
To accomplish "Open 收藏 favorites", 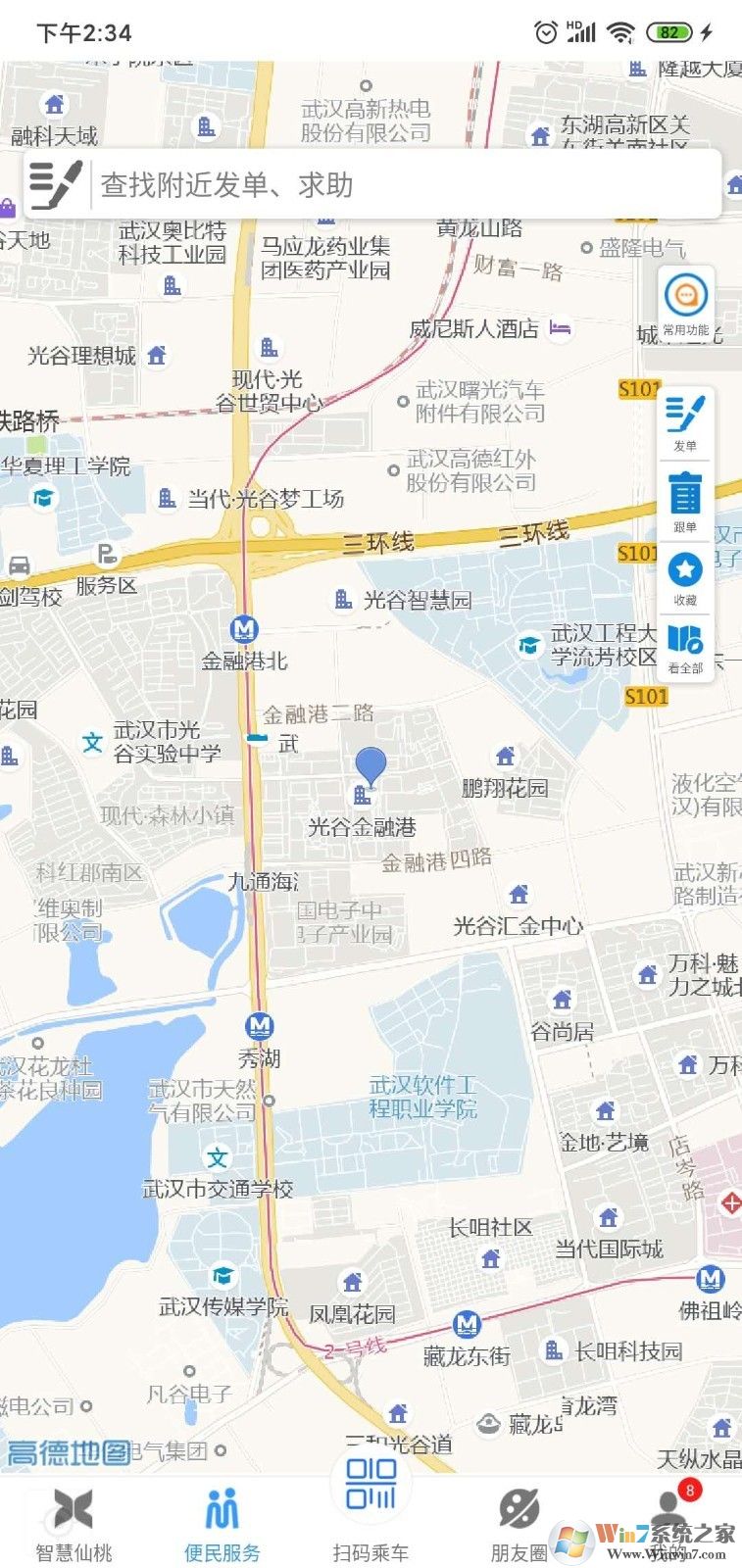I will (685, 577).
